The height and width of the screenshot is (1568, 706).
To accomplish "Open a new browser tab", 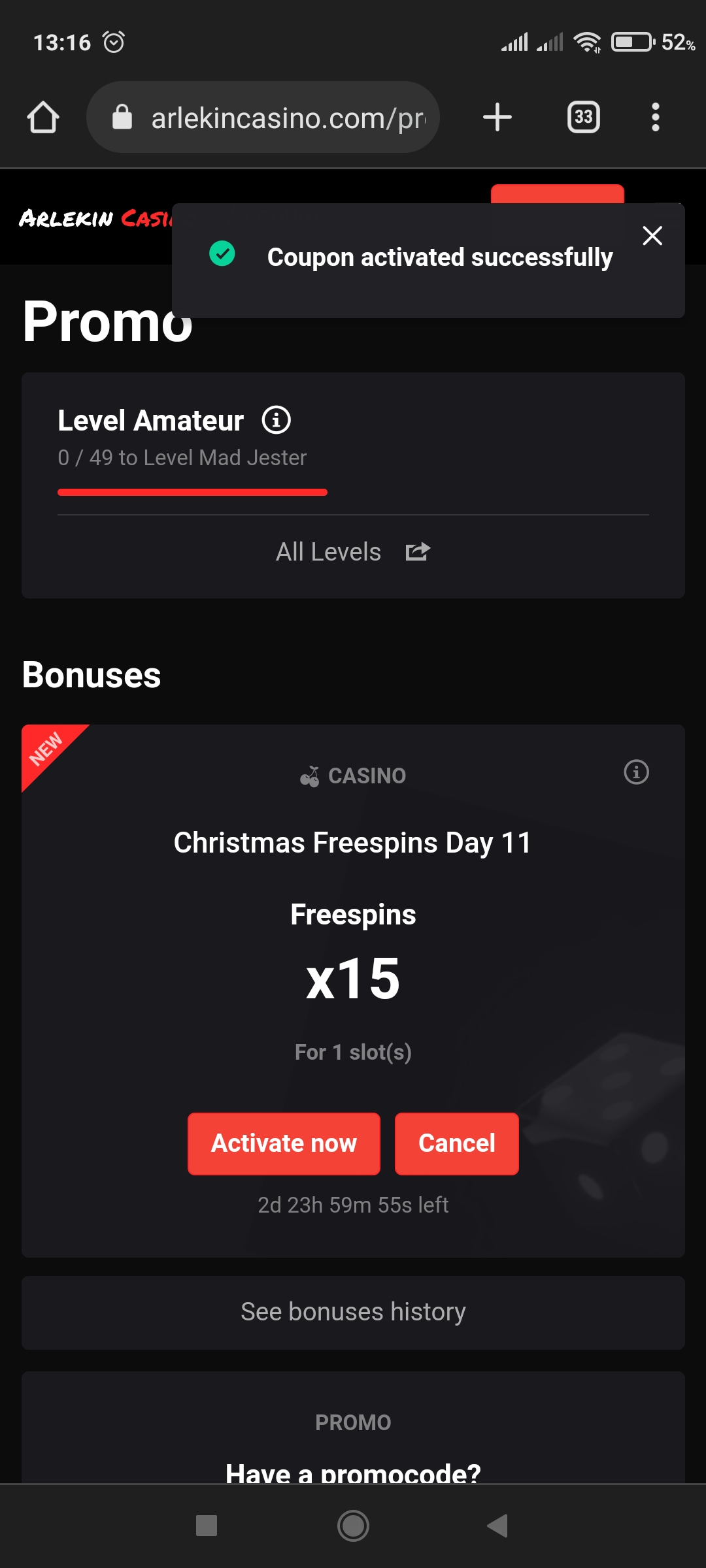I will click(497, 118).
